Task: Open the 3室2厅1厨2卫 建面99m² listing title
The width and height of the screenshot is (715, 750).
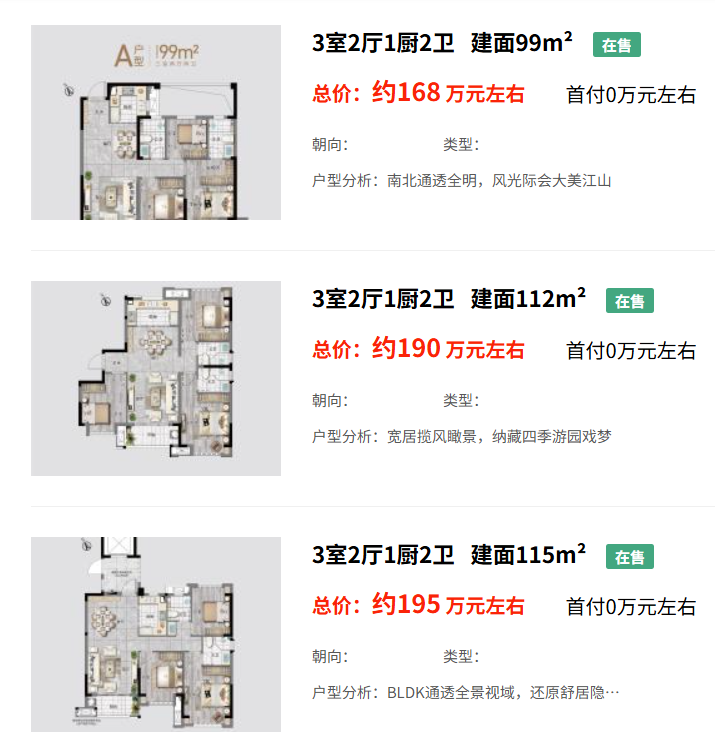Action: click(x=443, y=44)
